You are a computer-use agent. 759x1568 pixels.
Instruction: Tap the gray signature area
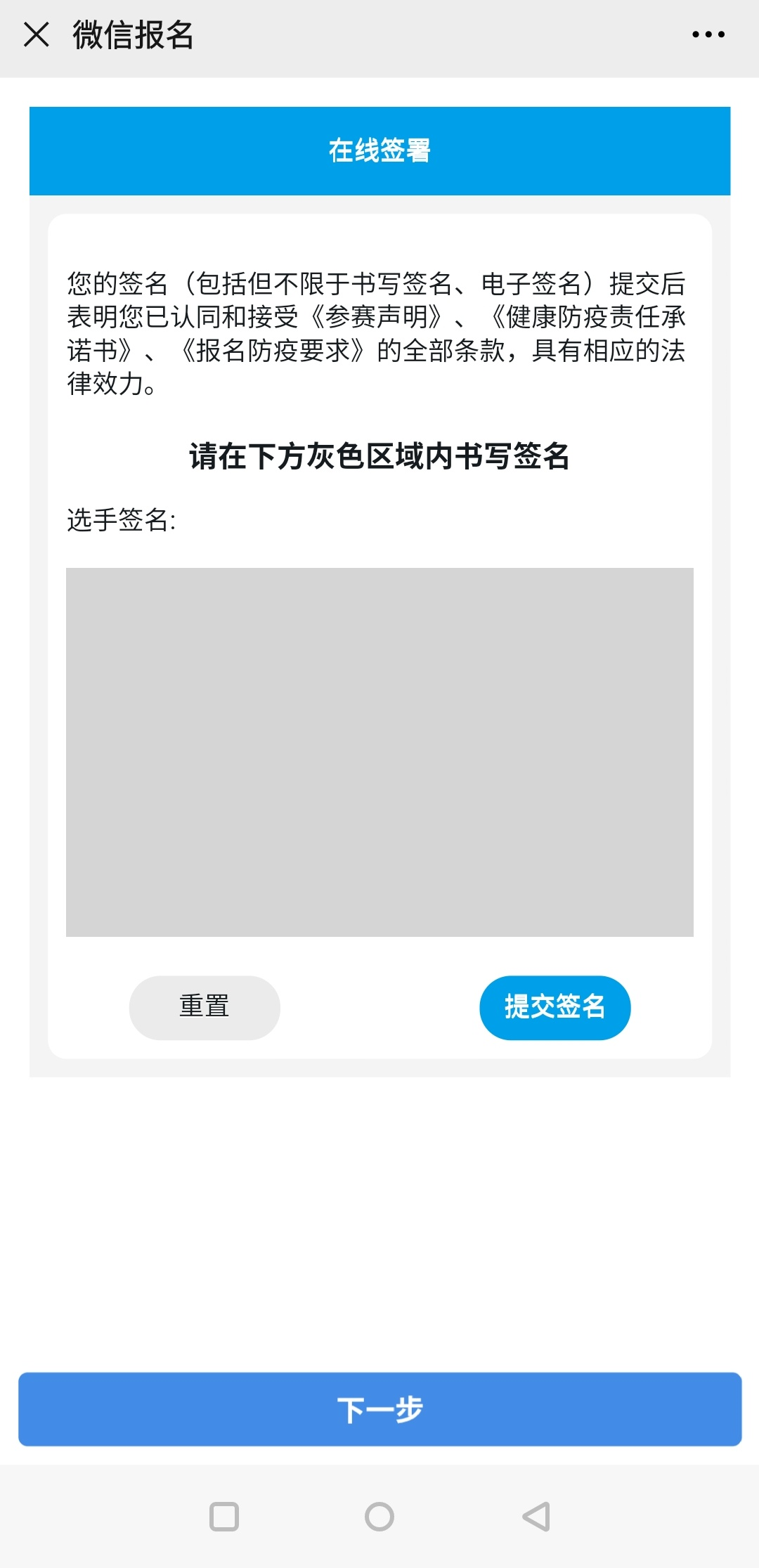point(379,751)
